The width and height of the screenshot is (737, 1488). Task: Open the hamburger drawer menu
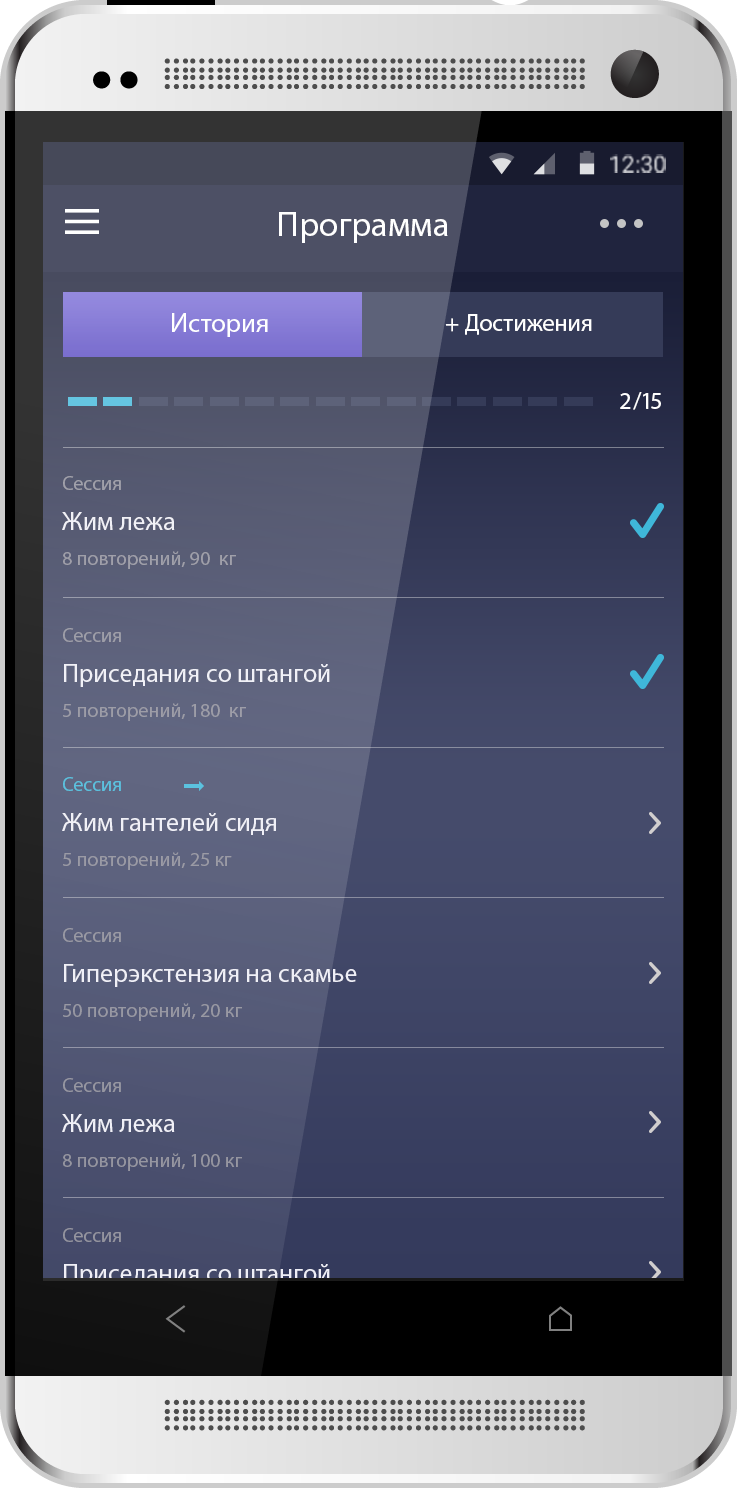coord(82,222)
